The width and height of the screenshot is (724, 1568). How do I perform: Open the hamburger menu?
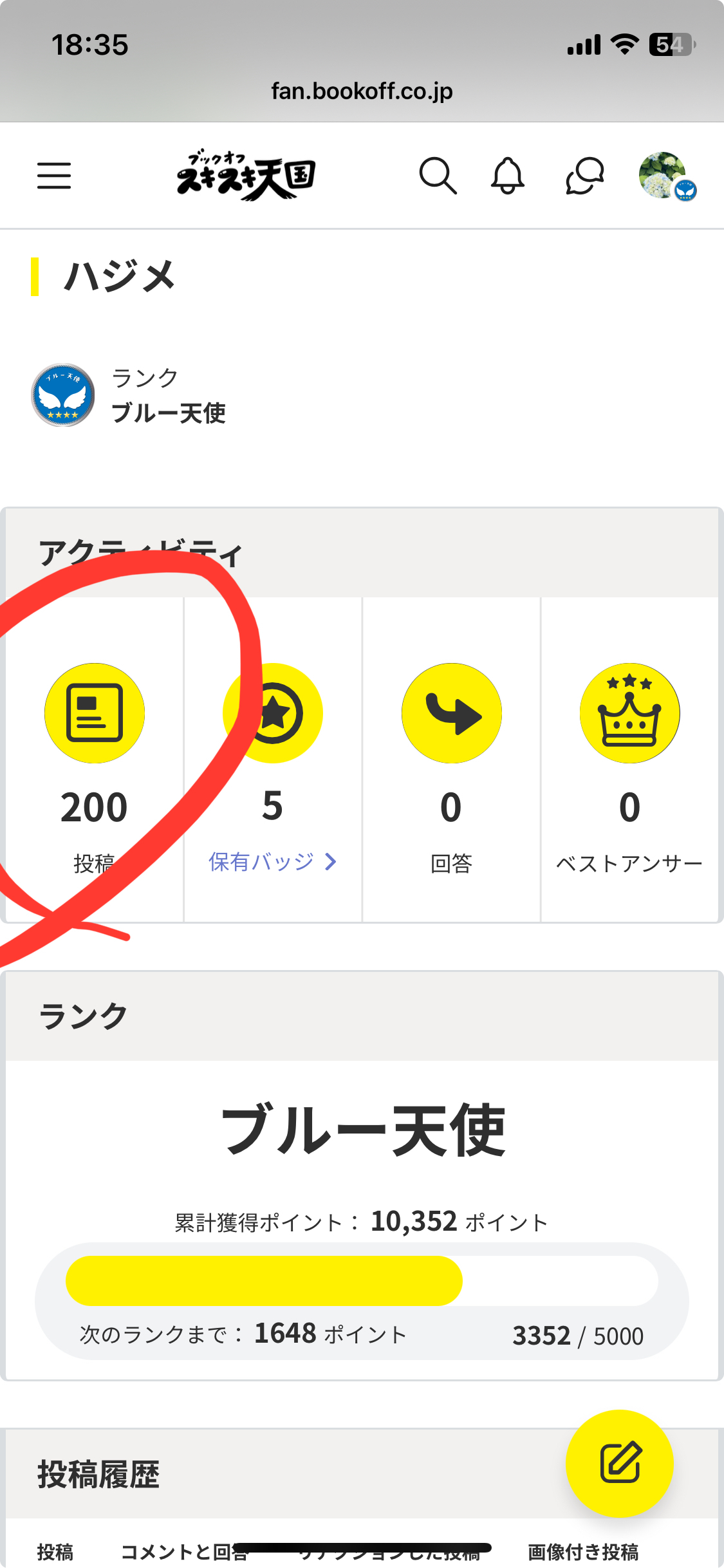[x=54, y=176]
